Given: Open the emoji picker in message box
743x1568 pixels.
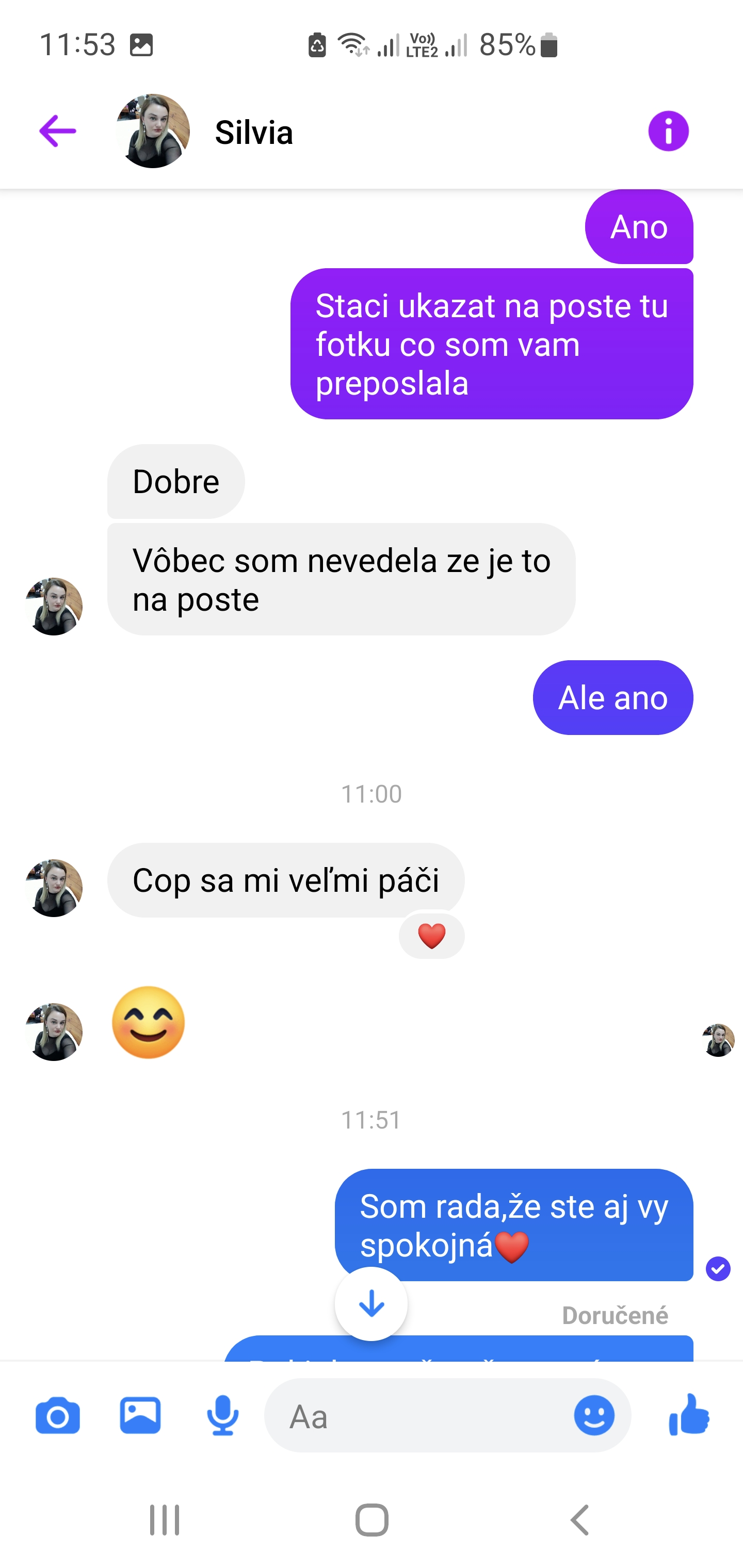Looking at the screenshot, I should 594,1415.
